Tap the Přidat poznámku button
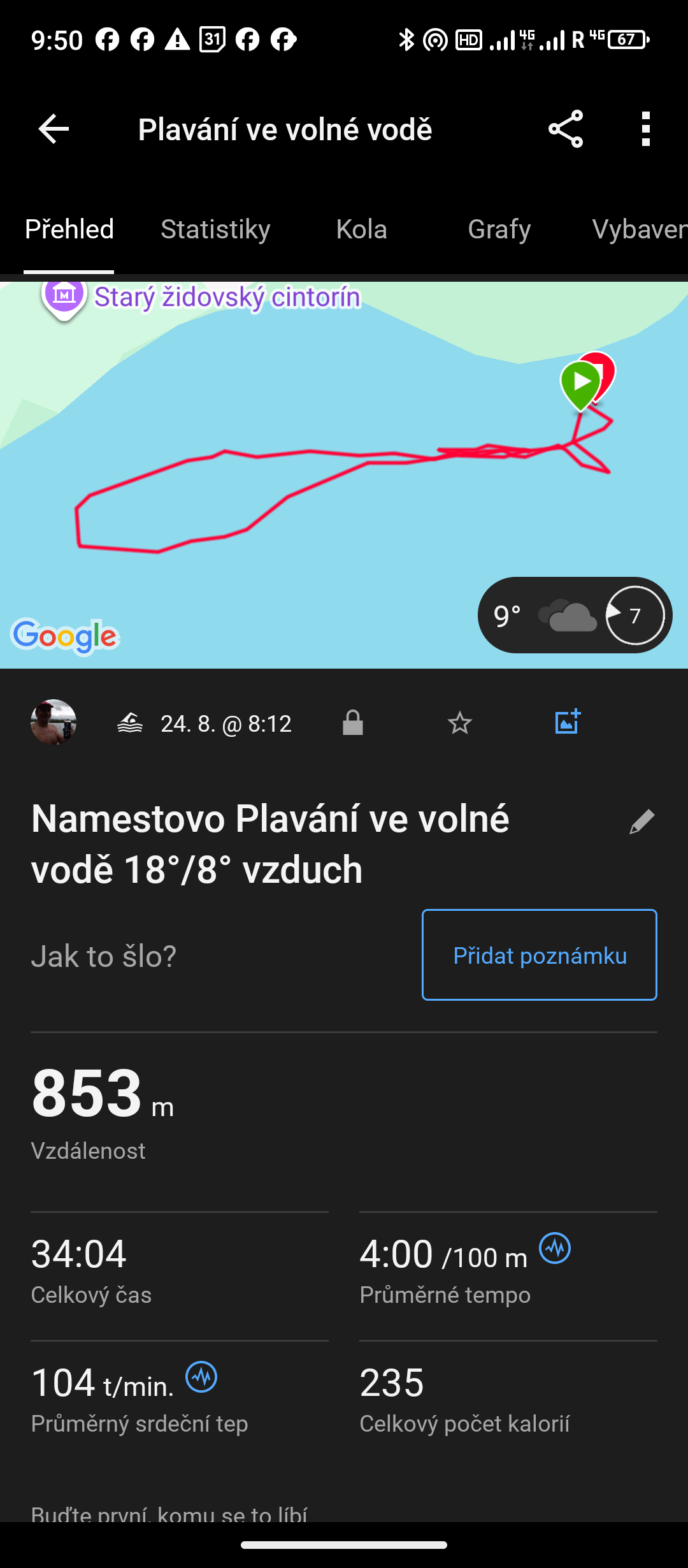 click(x=539, y=955)
